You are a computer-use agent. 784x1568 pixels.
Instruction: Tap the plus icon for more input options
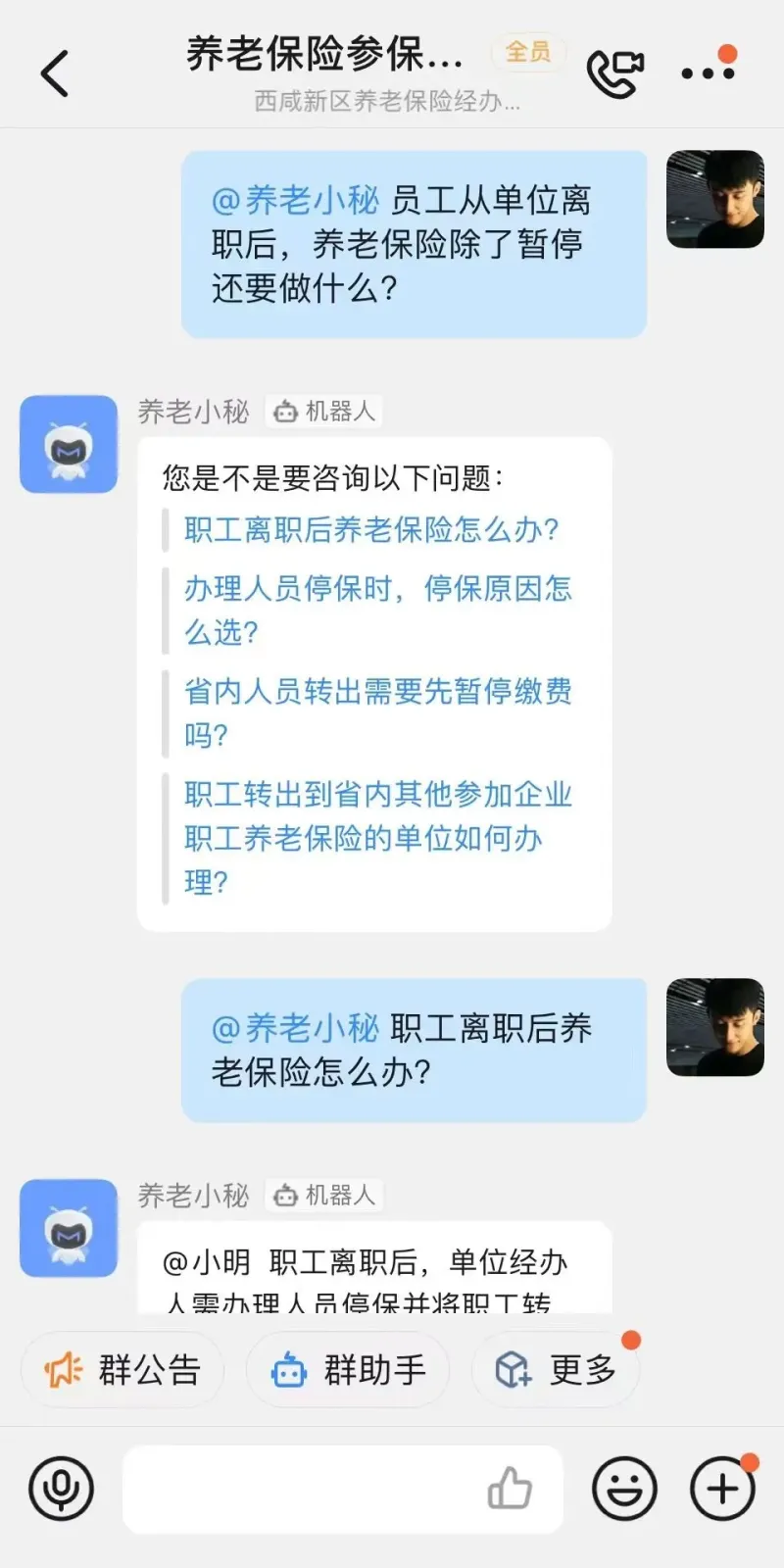(720, 1490)
